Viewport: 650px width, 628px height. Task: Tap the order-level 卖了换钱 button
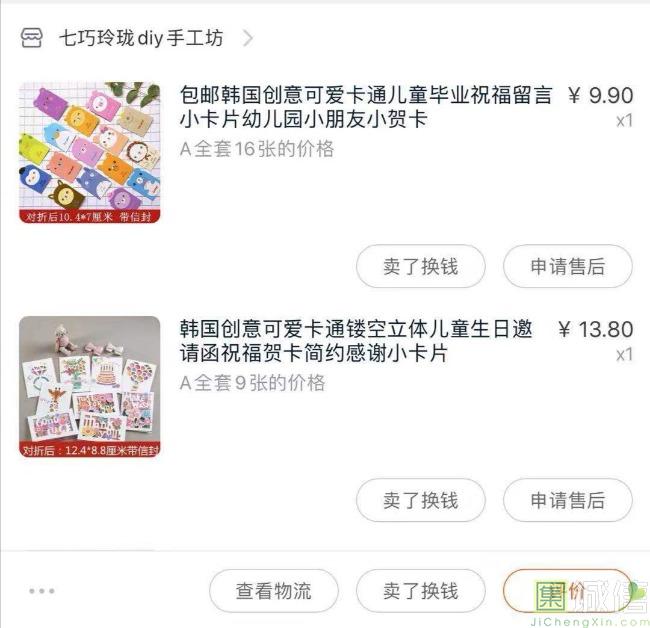click(420, 591)
